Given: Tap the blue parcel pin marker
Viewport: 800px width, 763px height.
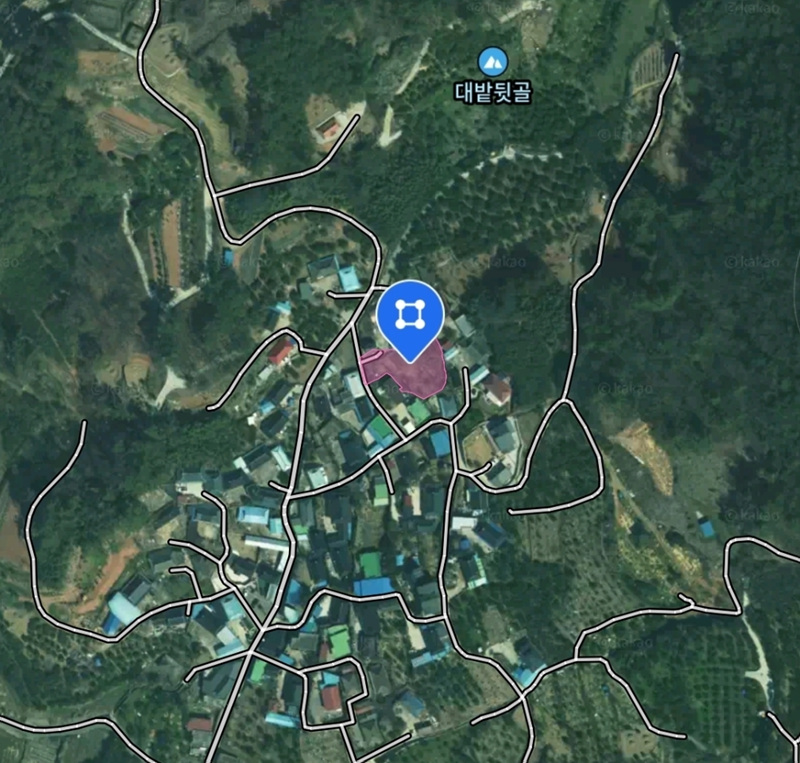Looking at the screenshot, I should click(407, 316).
